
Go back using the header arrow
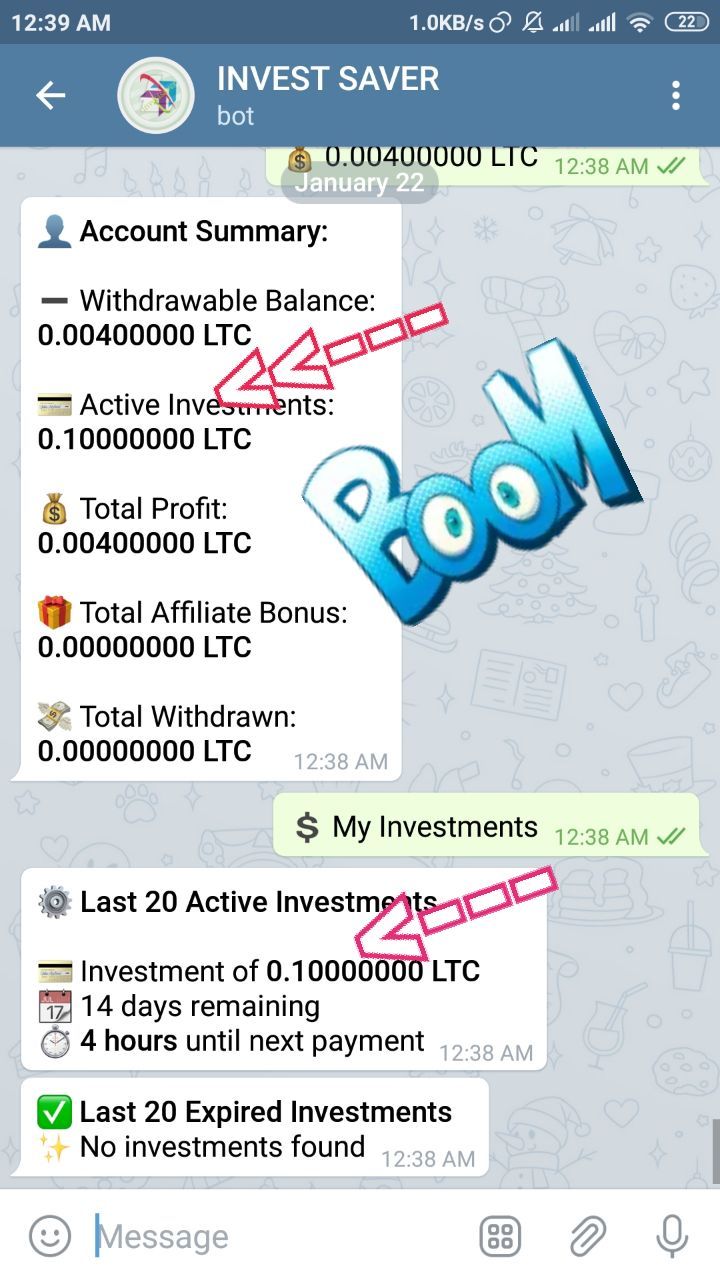pyautogui.click(x=50, y=96)
